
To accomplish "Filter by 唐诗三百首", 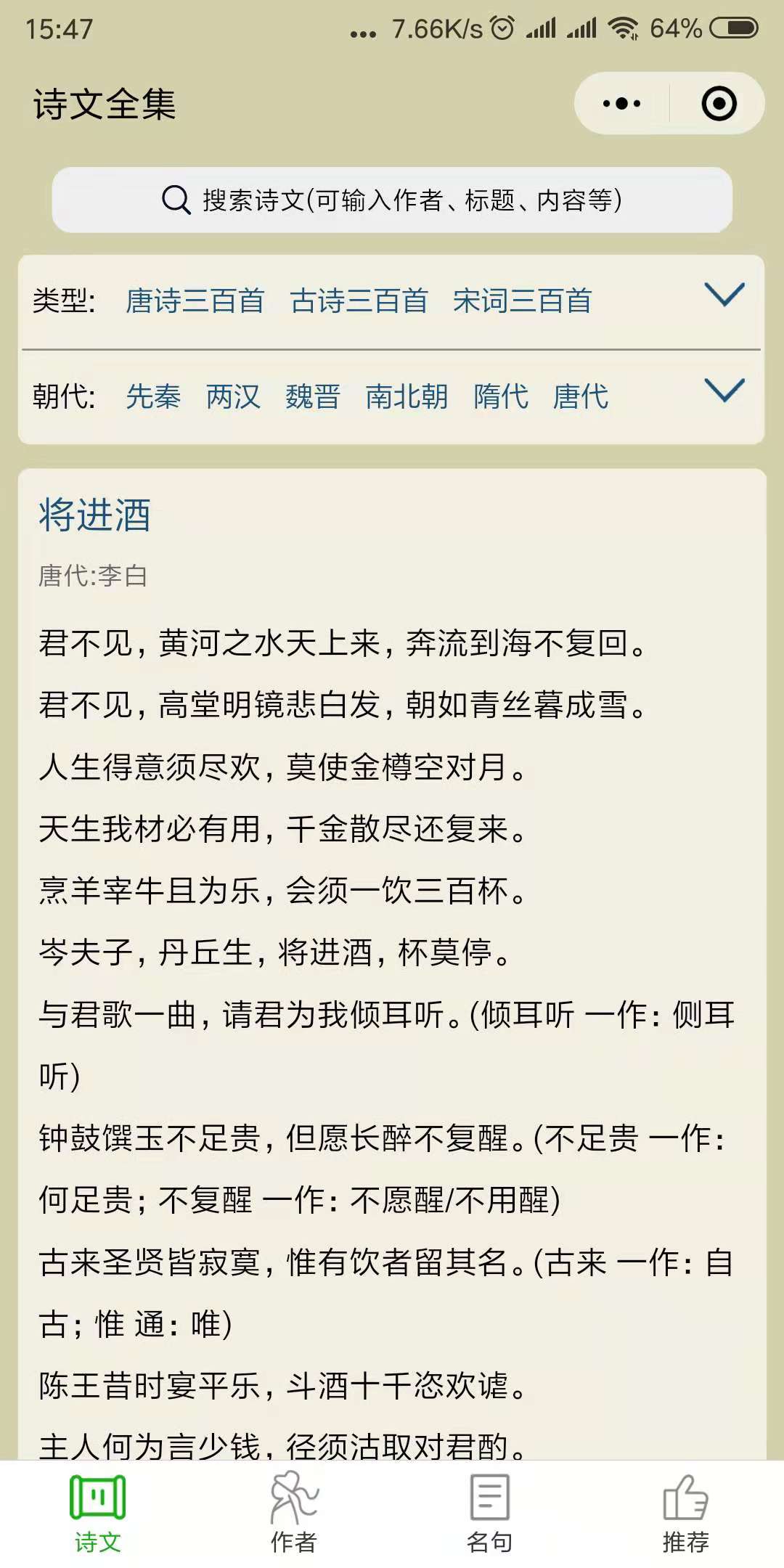I will (x=195, y=301).
